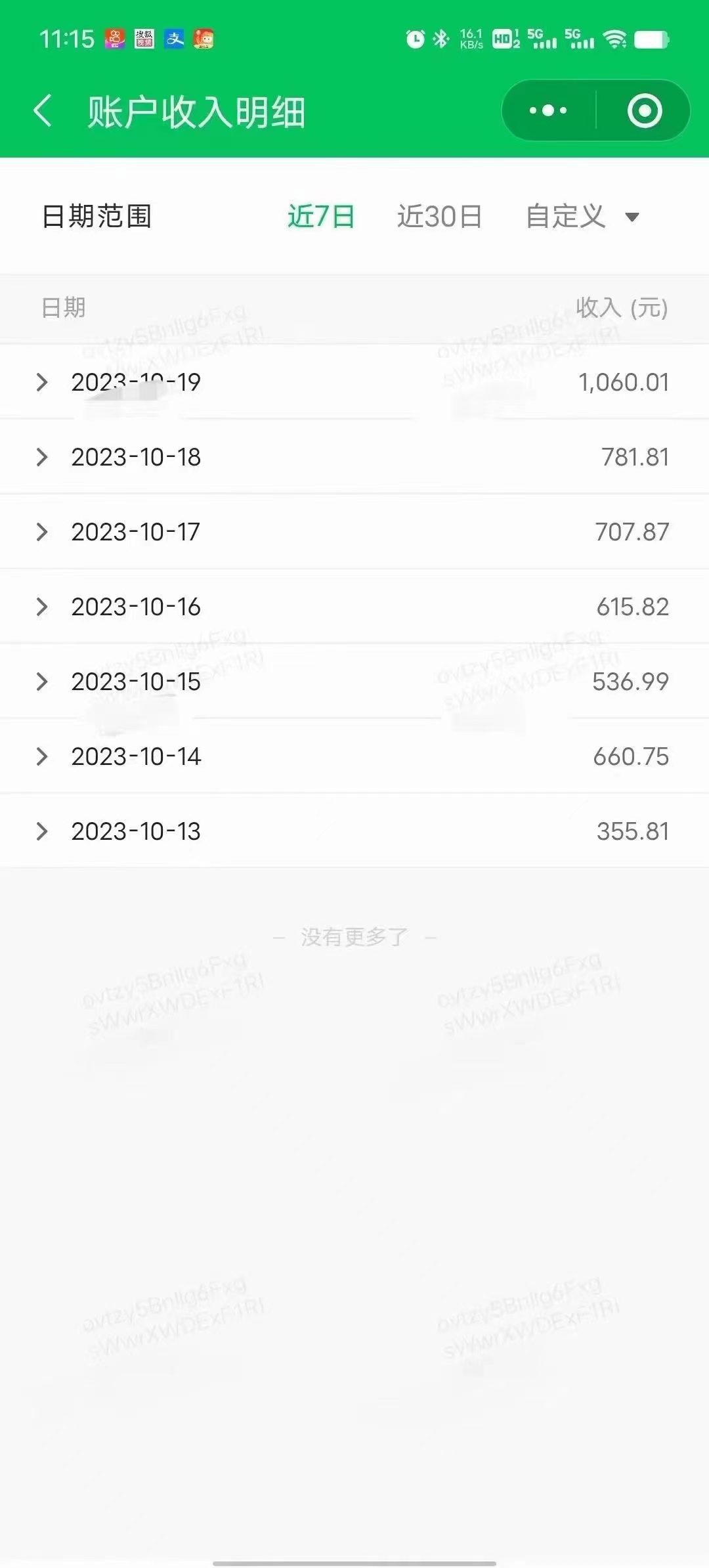Click the back arrow in the header
Viewport: 709px width, 1568px height.
[x=43, y=109]
